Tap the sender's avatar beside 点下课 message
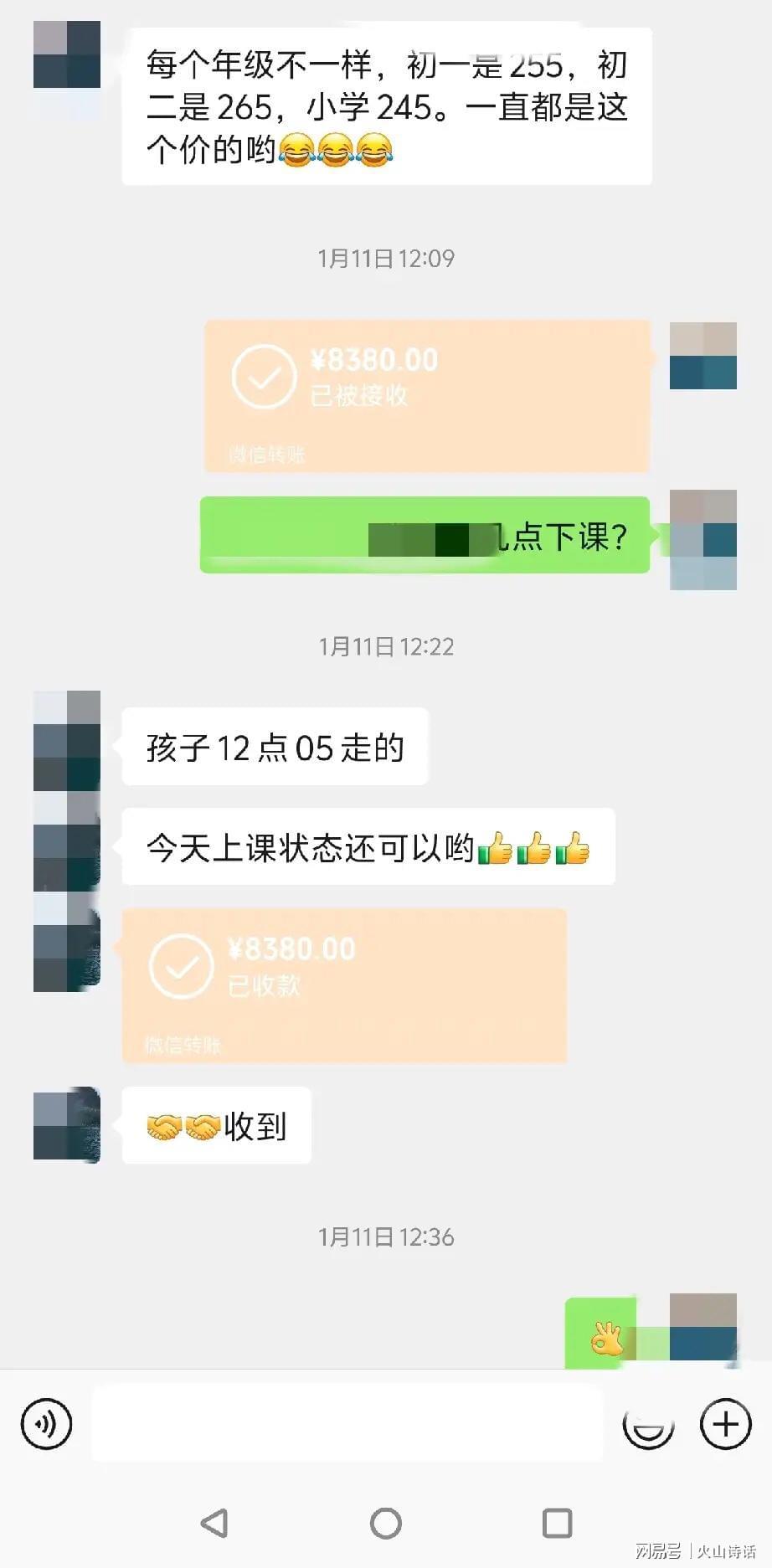This screenshot has width=772, height=1568. (703, 539)
